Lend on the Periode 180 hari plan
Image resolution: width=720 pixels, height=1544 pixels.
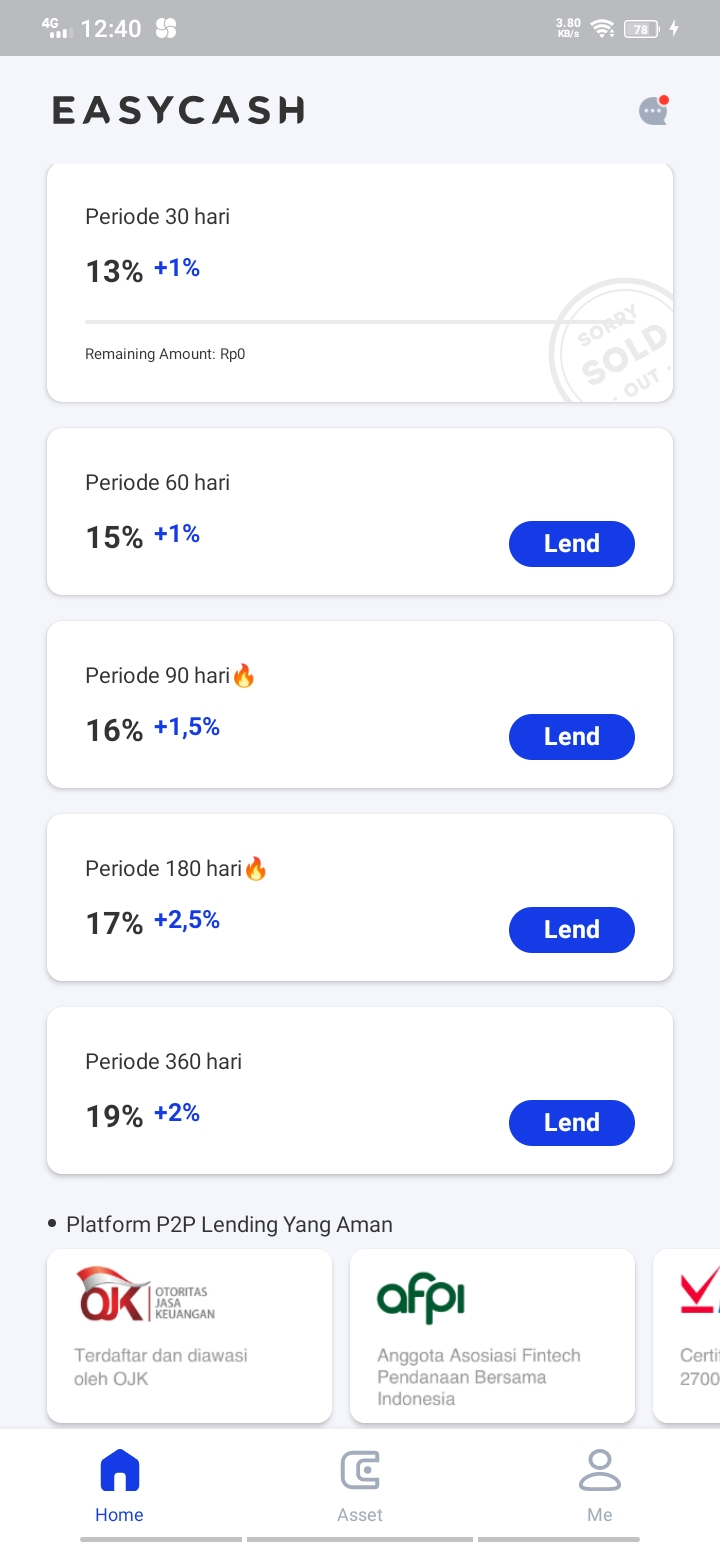[572, 930]
